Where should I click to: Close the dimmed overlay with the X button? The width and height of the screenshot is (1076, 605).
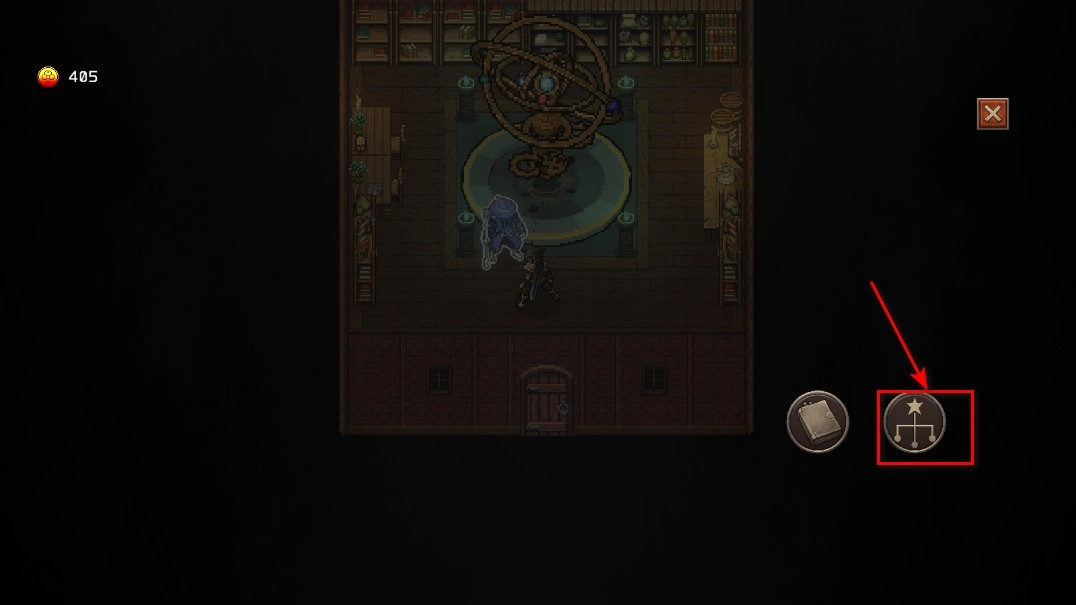coord(992,114)
